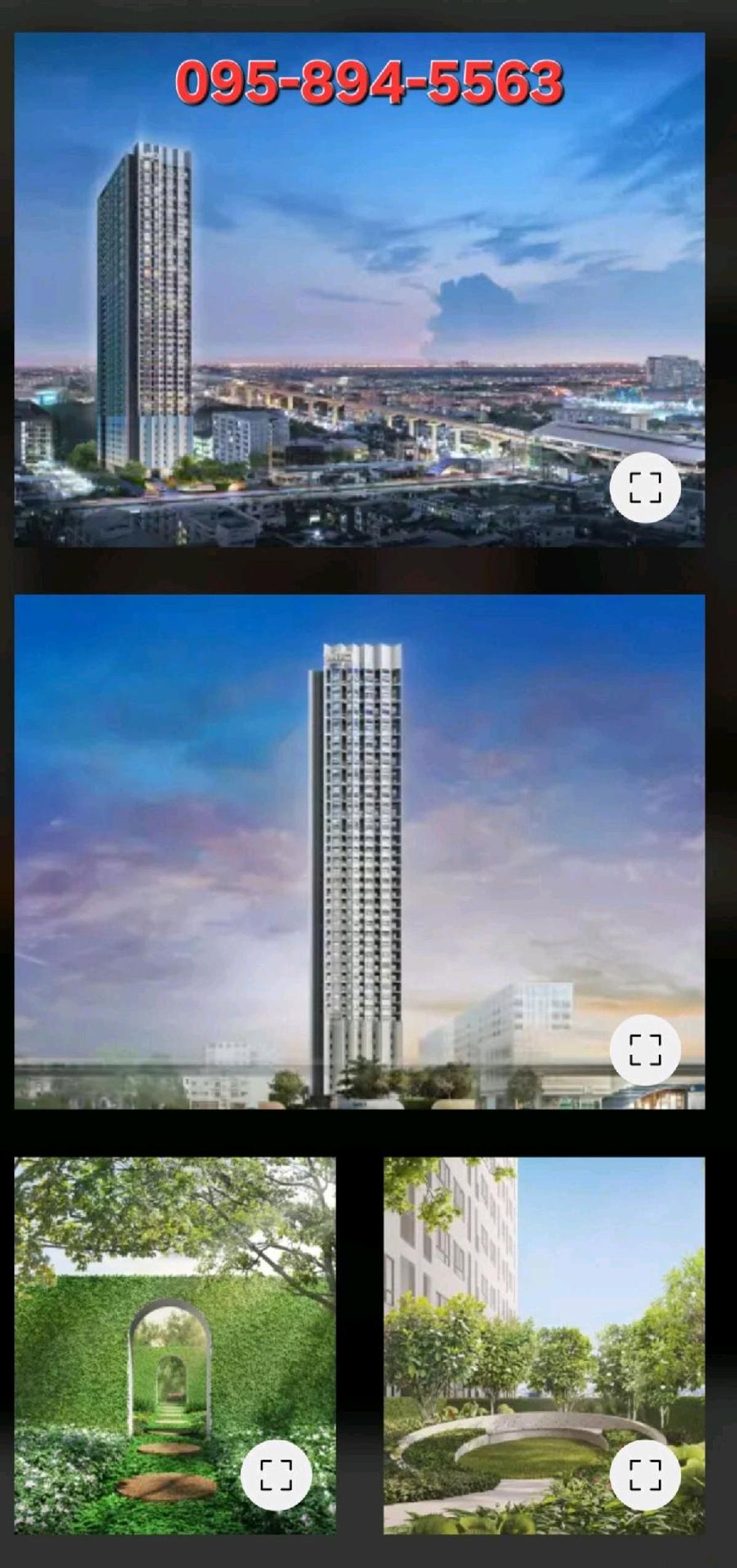This screenshot has height=1568, width=737.
Task: Expand the skyline photo with phone number fullscreen
Action: [645, 488]
